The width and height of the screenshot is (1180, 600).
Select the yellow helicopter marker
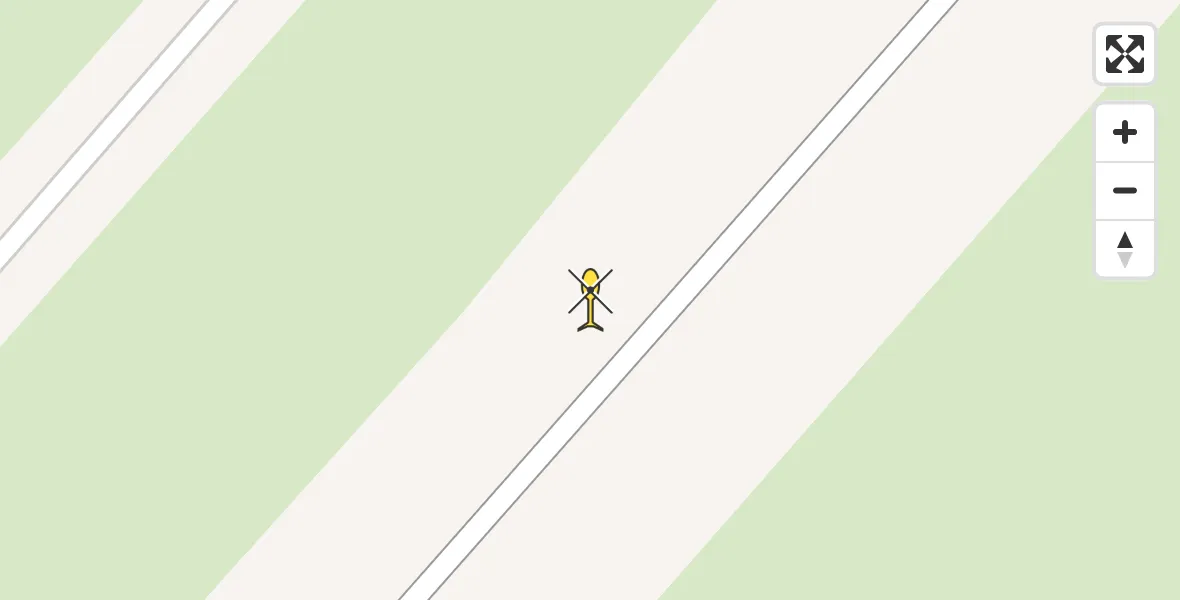tap(591, 298)
